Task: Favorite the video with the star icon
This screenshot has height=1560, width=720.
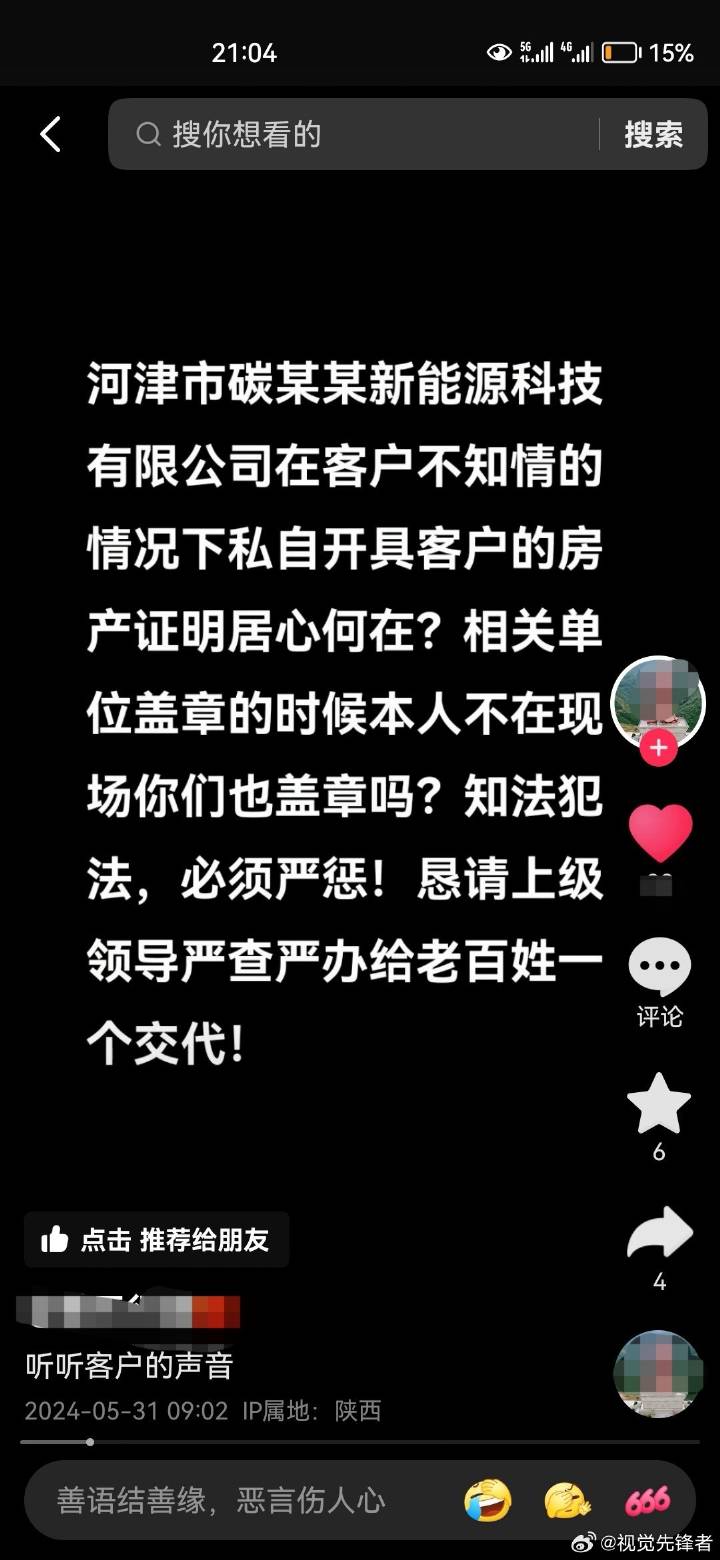Action: pos(659,1104)
